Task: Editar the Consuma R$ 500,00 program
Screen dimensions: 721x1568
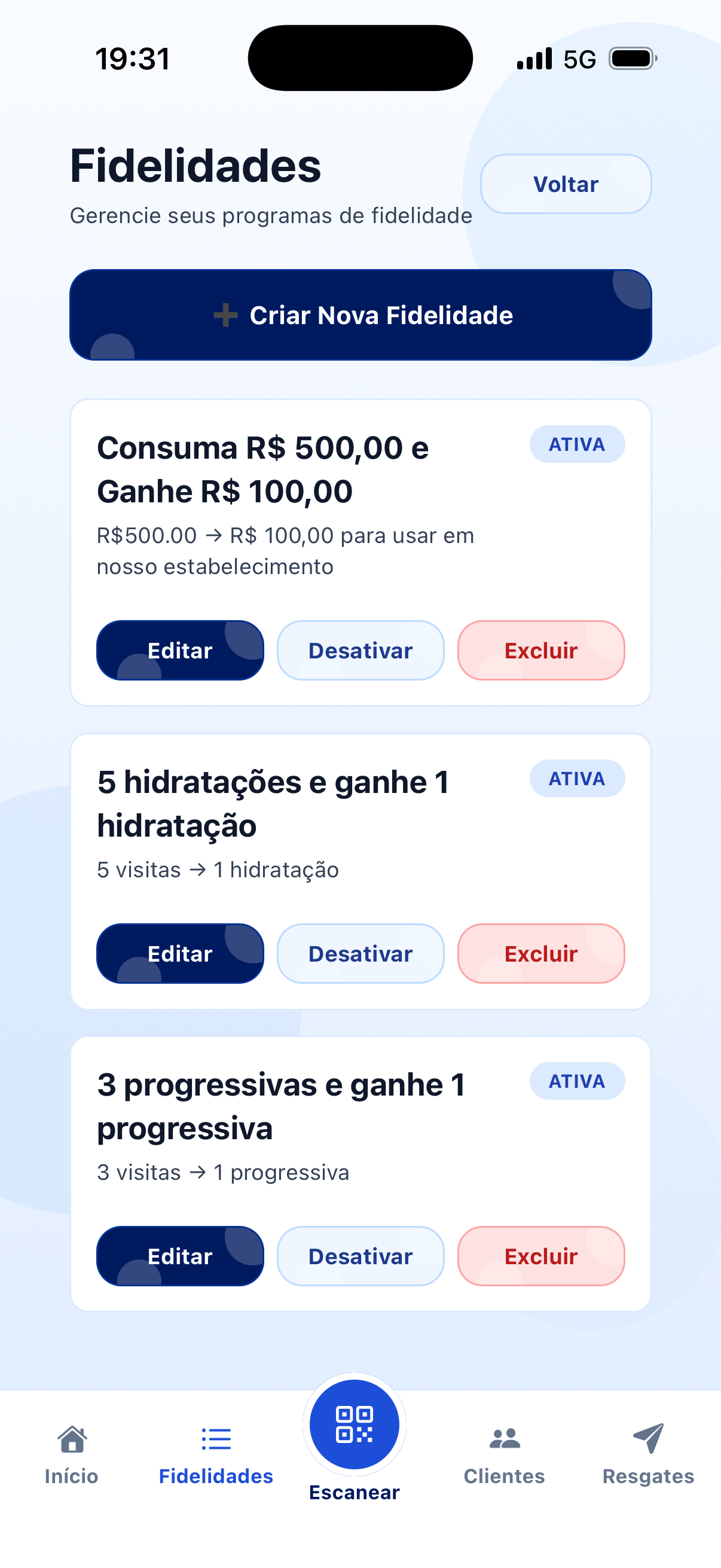Action: coord(180,650)
